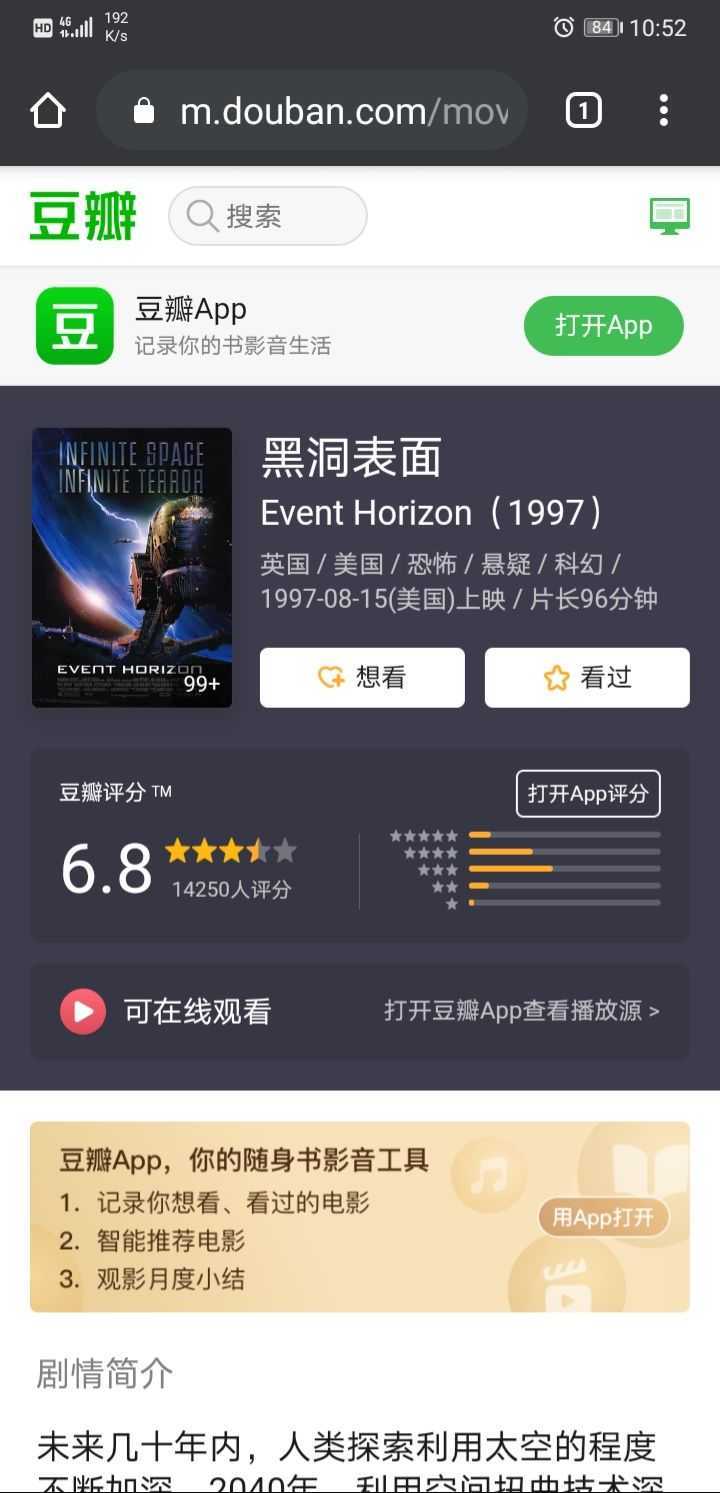The image size is (720, 1493).
Task: Tap the 用App打开 banner button
Action: 603,1217
